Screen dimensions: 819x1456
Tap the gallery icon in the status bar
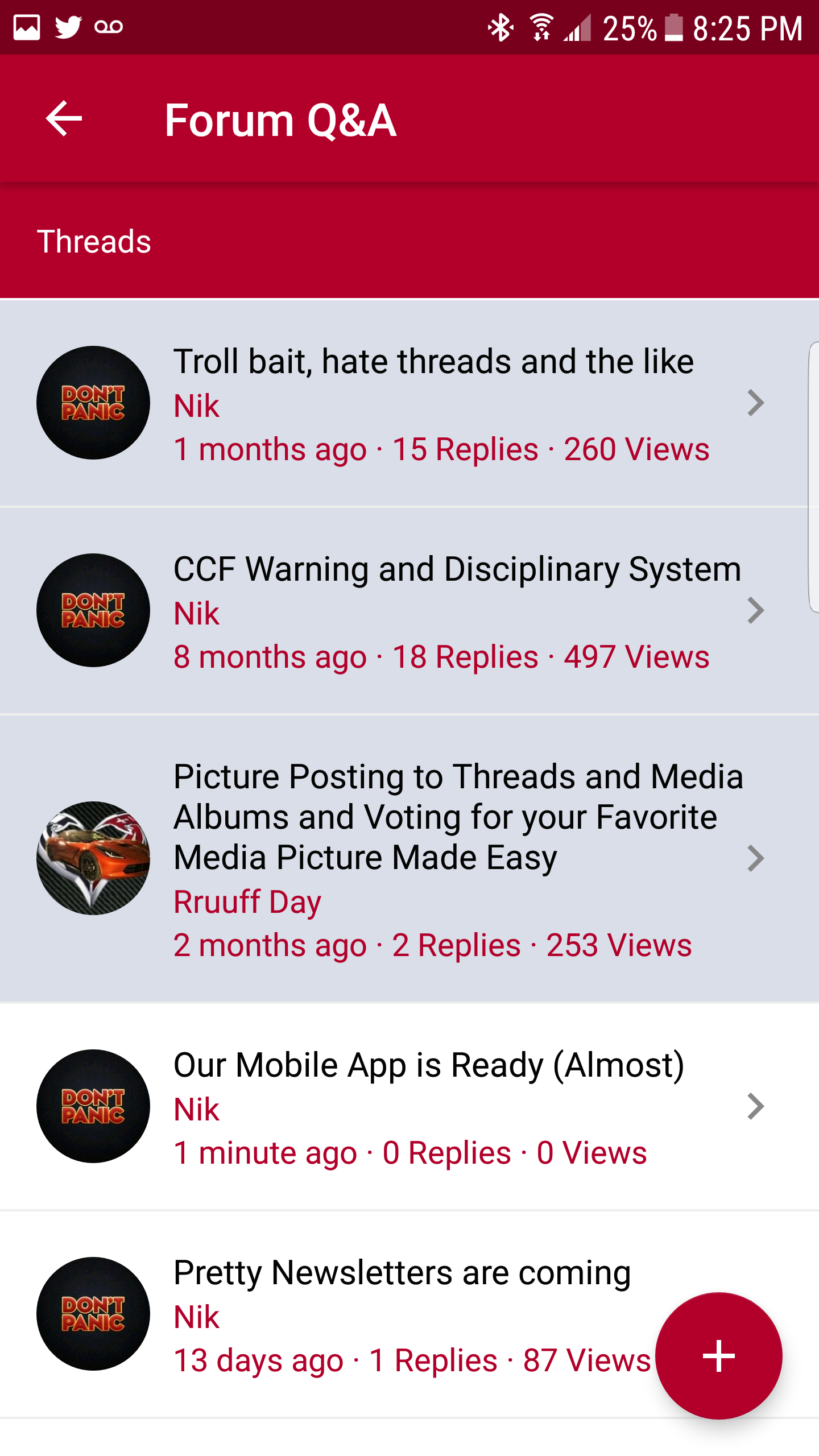[26, 26]
